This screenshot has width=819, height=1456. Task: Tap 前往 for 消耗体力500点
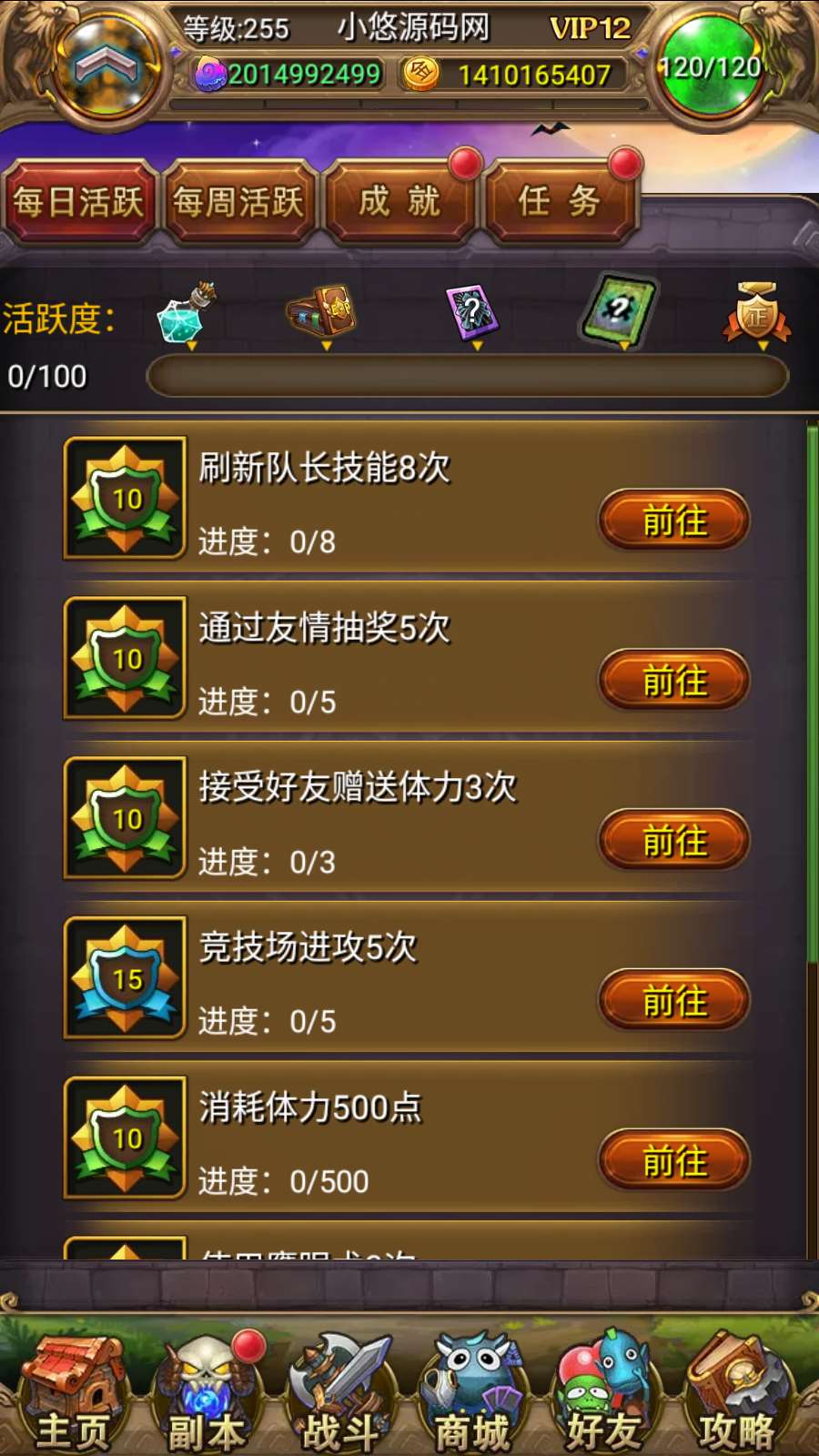coord(674,1161)
